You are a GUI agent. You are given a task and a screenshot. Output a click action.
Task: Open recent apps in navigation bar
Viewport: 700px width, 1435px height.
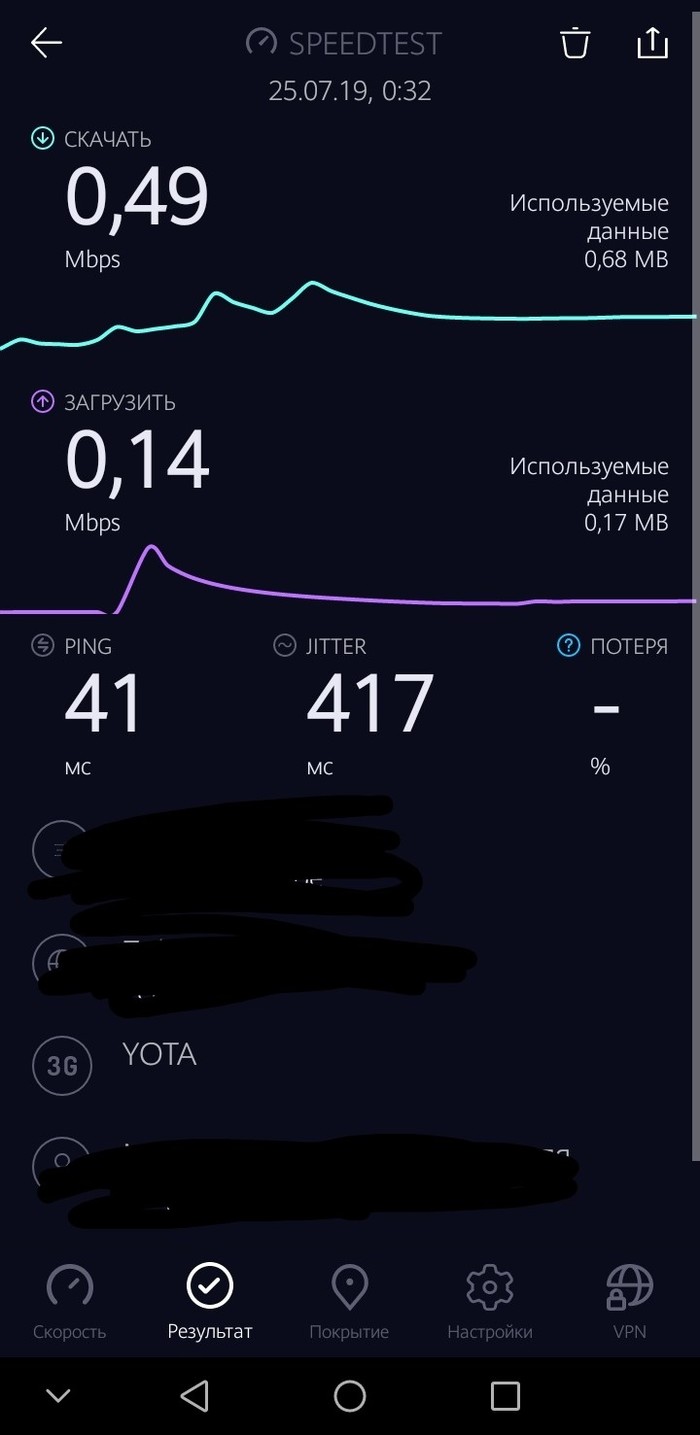pyautogui.click(x=505, y=1395)
